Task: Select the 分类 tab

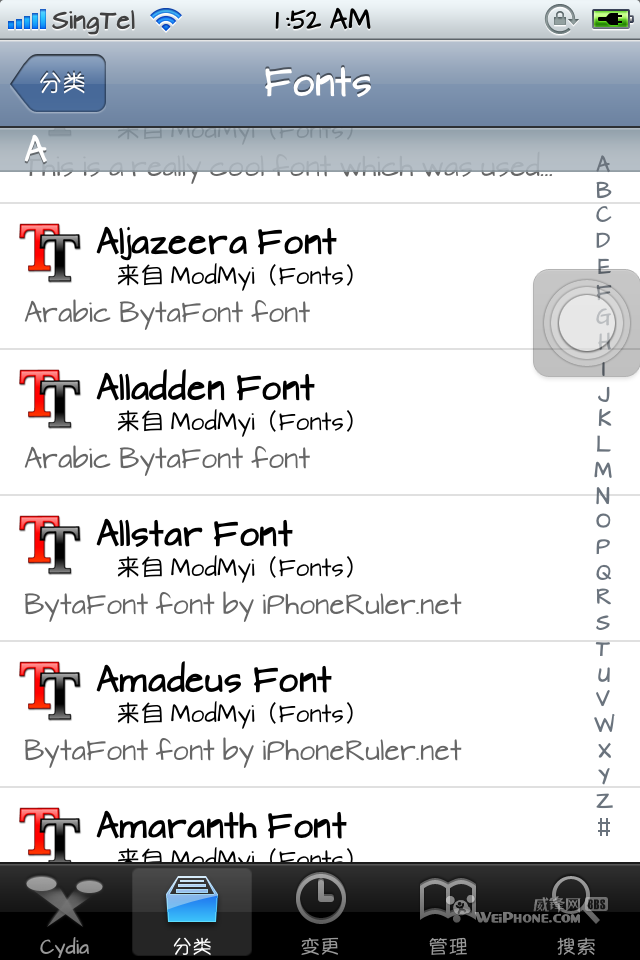Action: pyautogui.click(x=192, y=914)
